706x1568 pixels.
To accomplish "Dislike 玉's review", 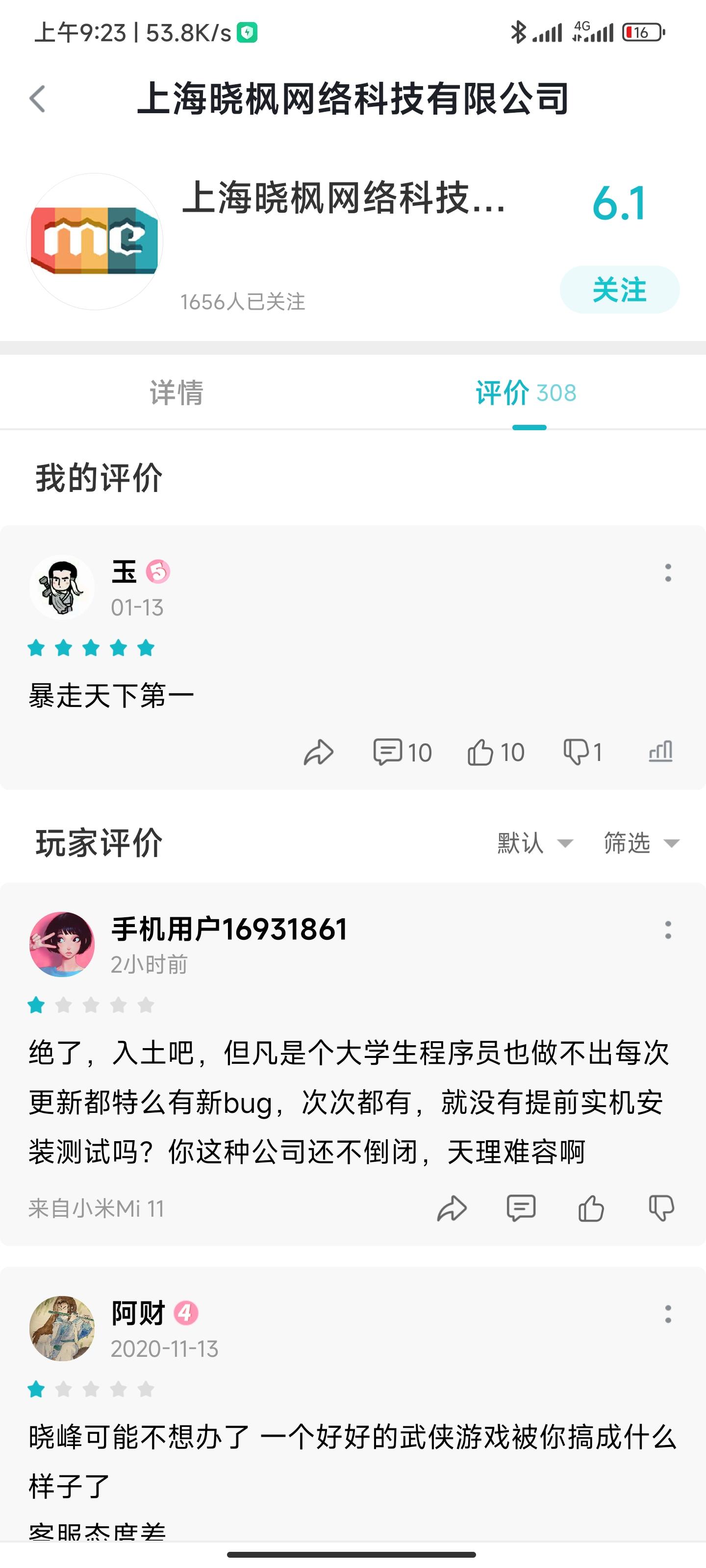I will tap(582, 752).
